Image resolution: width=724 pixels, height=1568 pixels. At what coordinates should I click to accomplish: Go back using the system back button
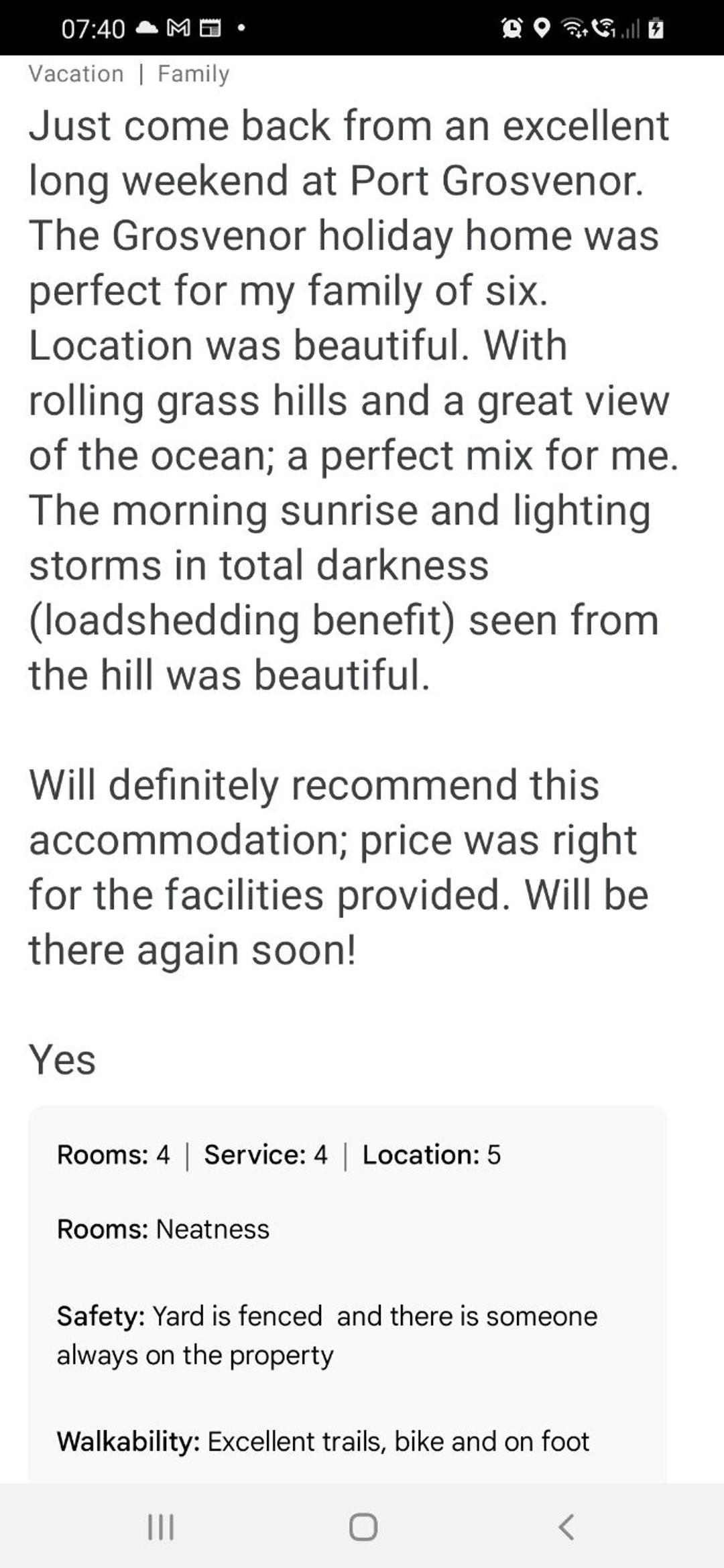click(566, 1527)
